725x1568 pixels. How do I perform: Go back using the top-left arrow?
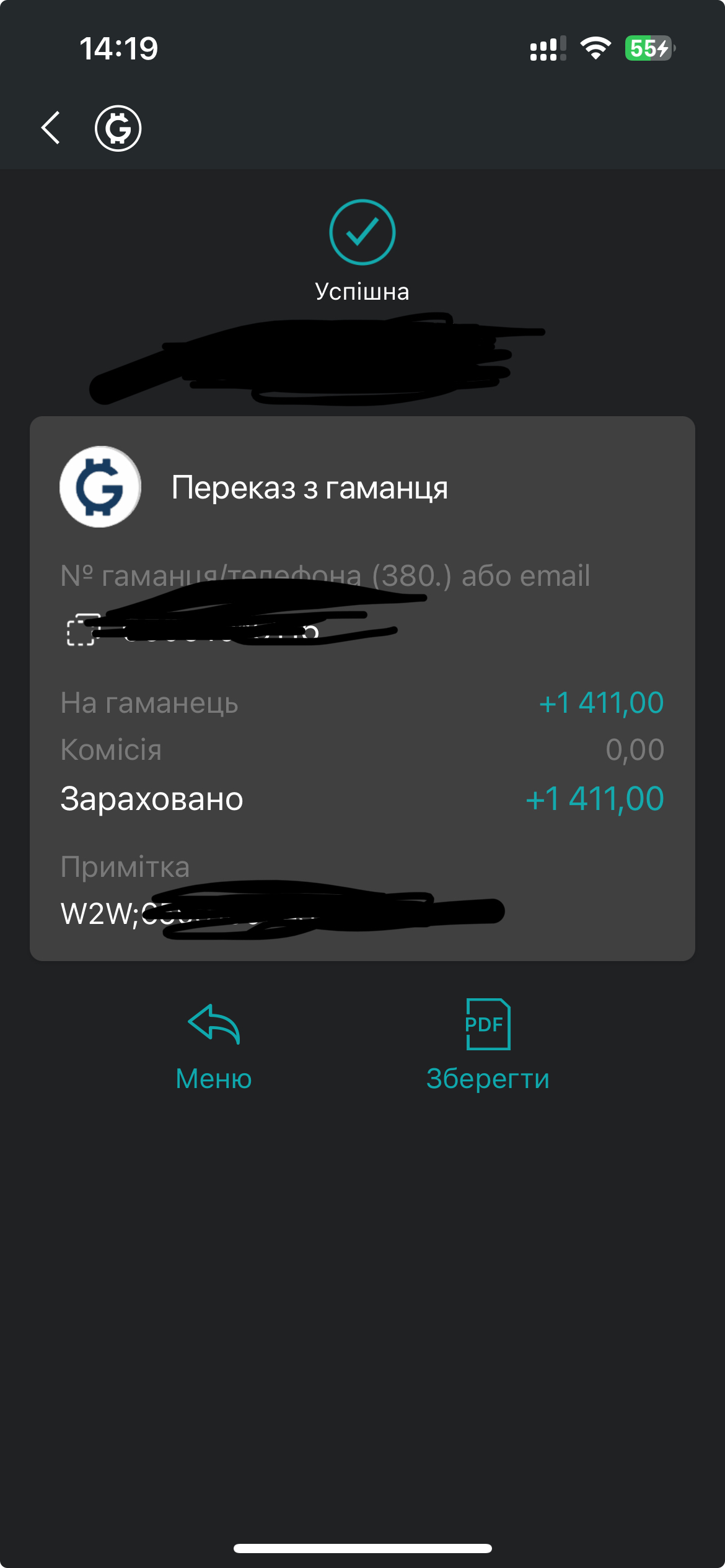pyautogui.click(x=51, y=128)
